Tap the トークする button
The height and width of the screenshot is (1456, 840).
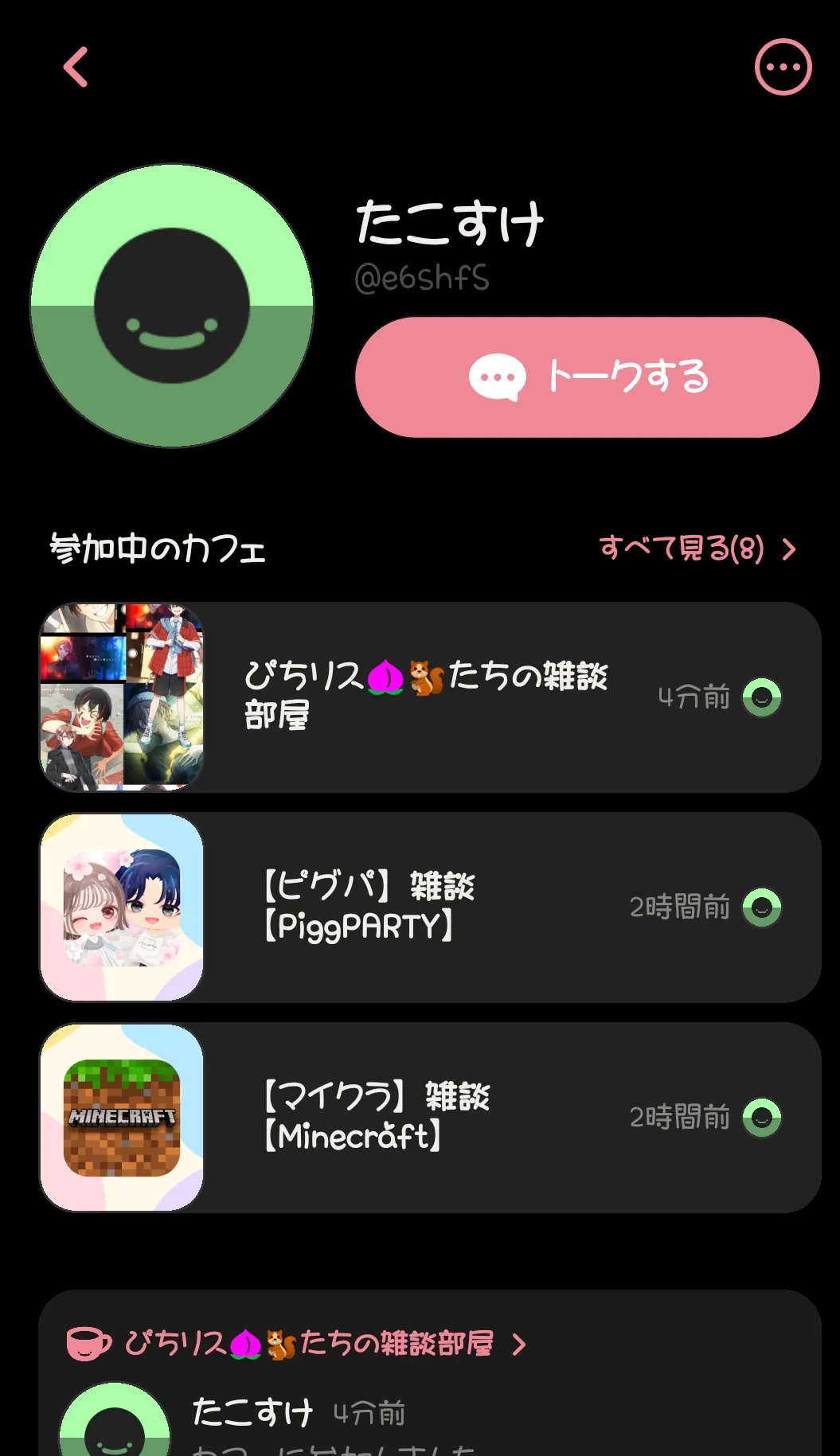[x=587, y=377]
